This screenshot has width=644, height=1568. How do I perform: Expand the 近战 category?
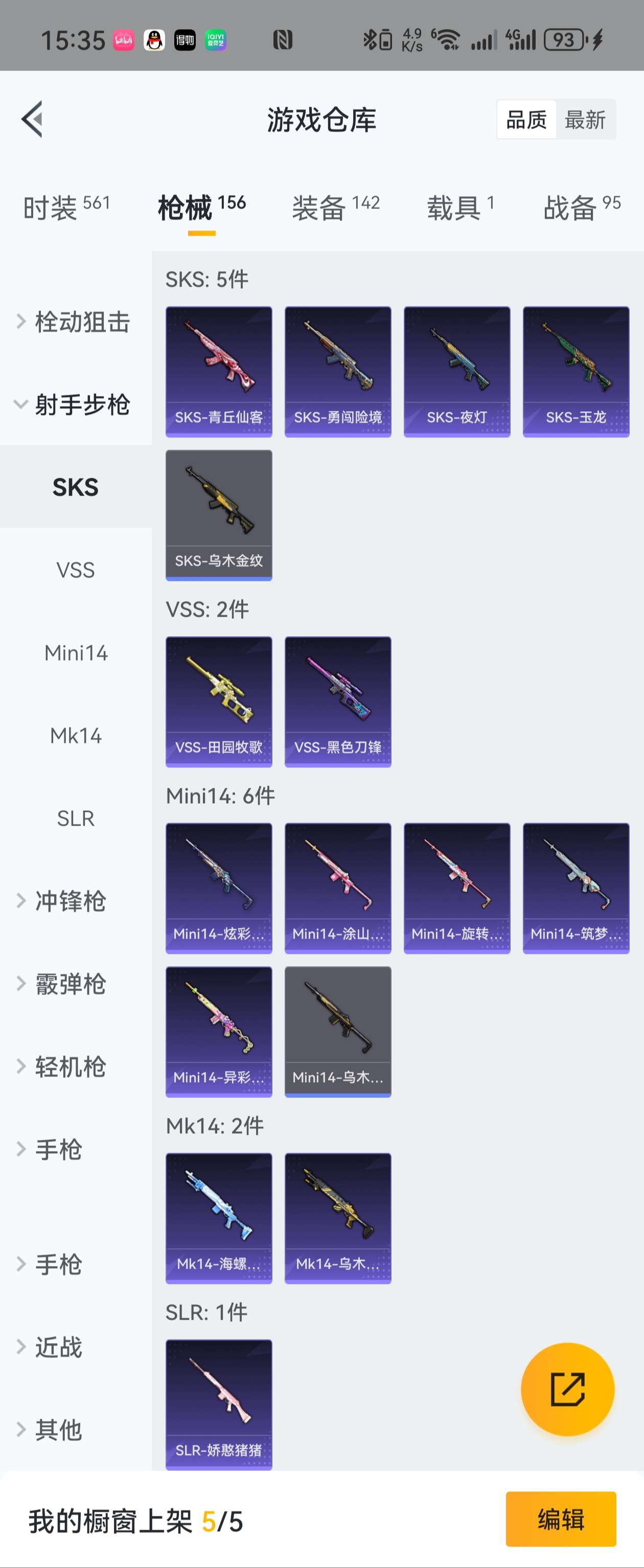tap(58, 1347)
